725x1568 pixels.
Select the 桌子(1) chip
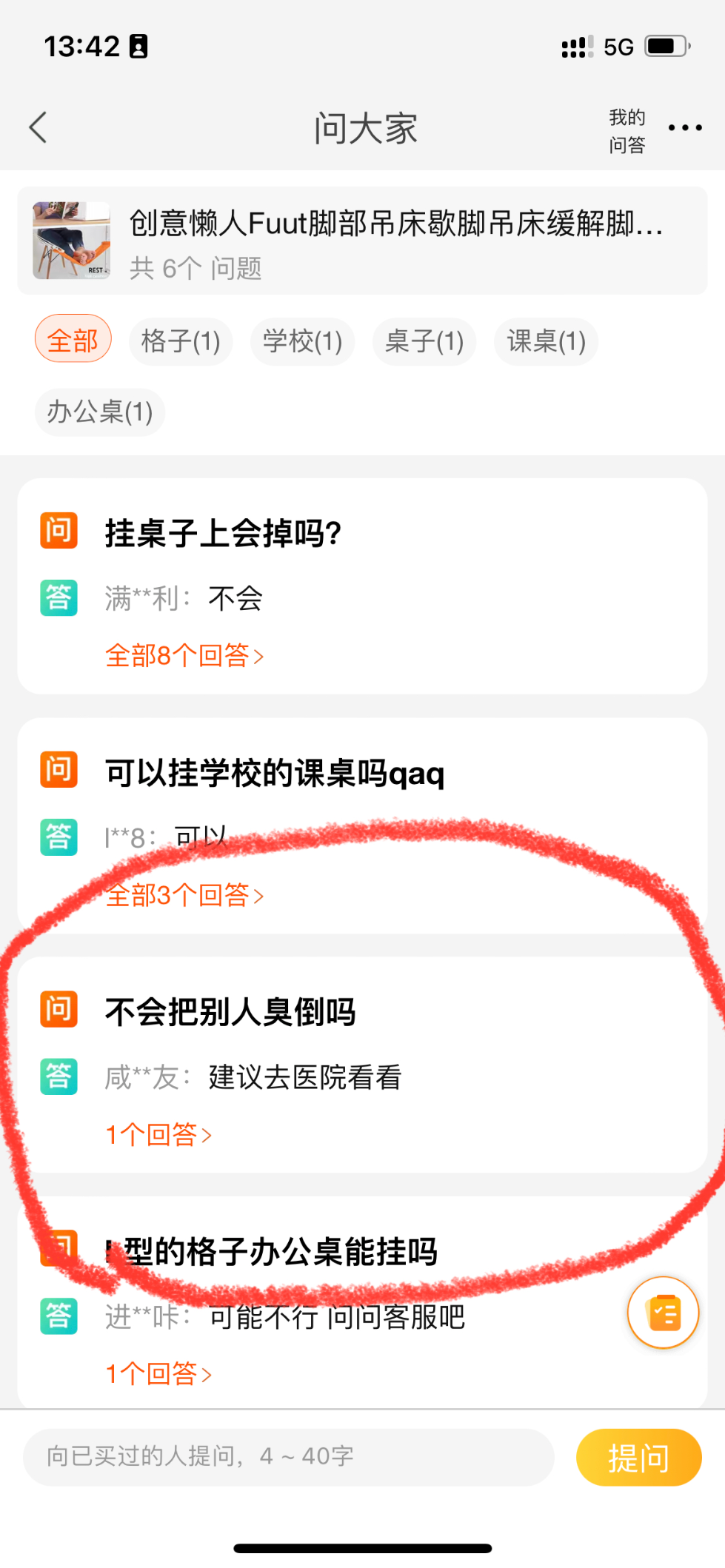(x=424, y=341)
